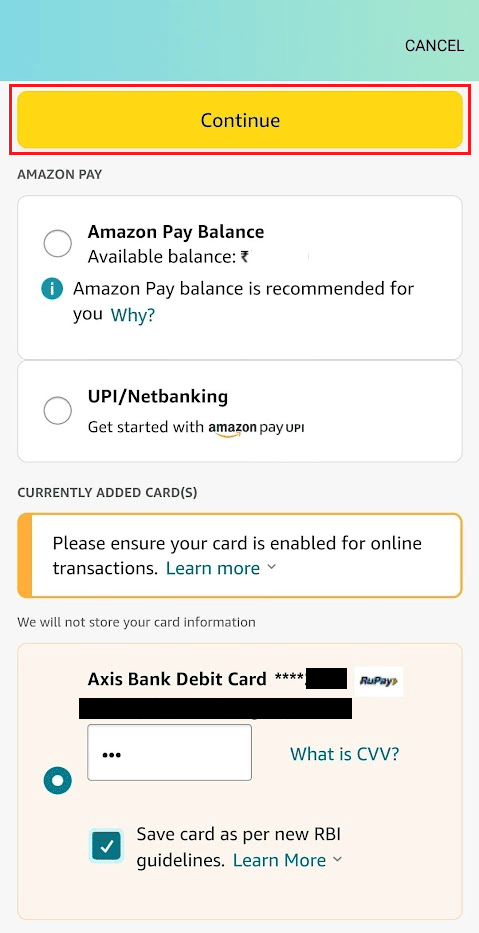Select Amazon Pay Balance option

click(x=58, y=243)
